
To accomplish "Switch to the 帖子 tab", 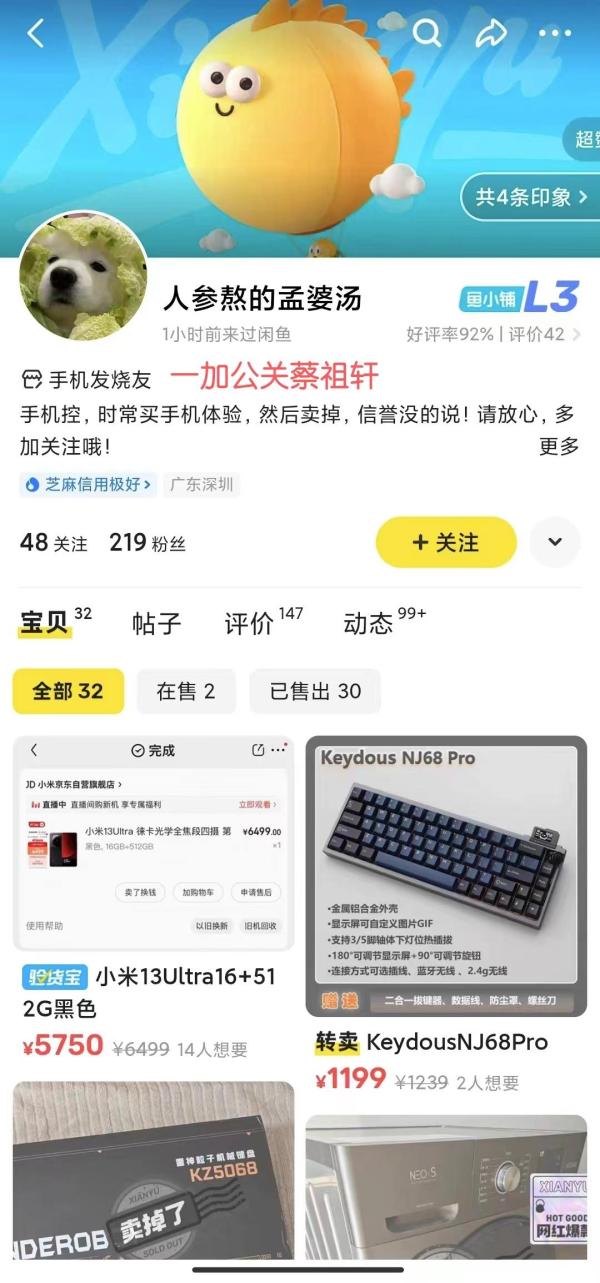I will click(x=157, y=624).
